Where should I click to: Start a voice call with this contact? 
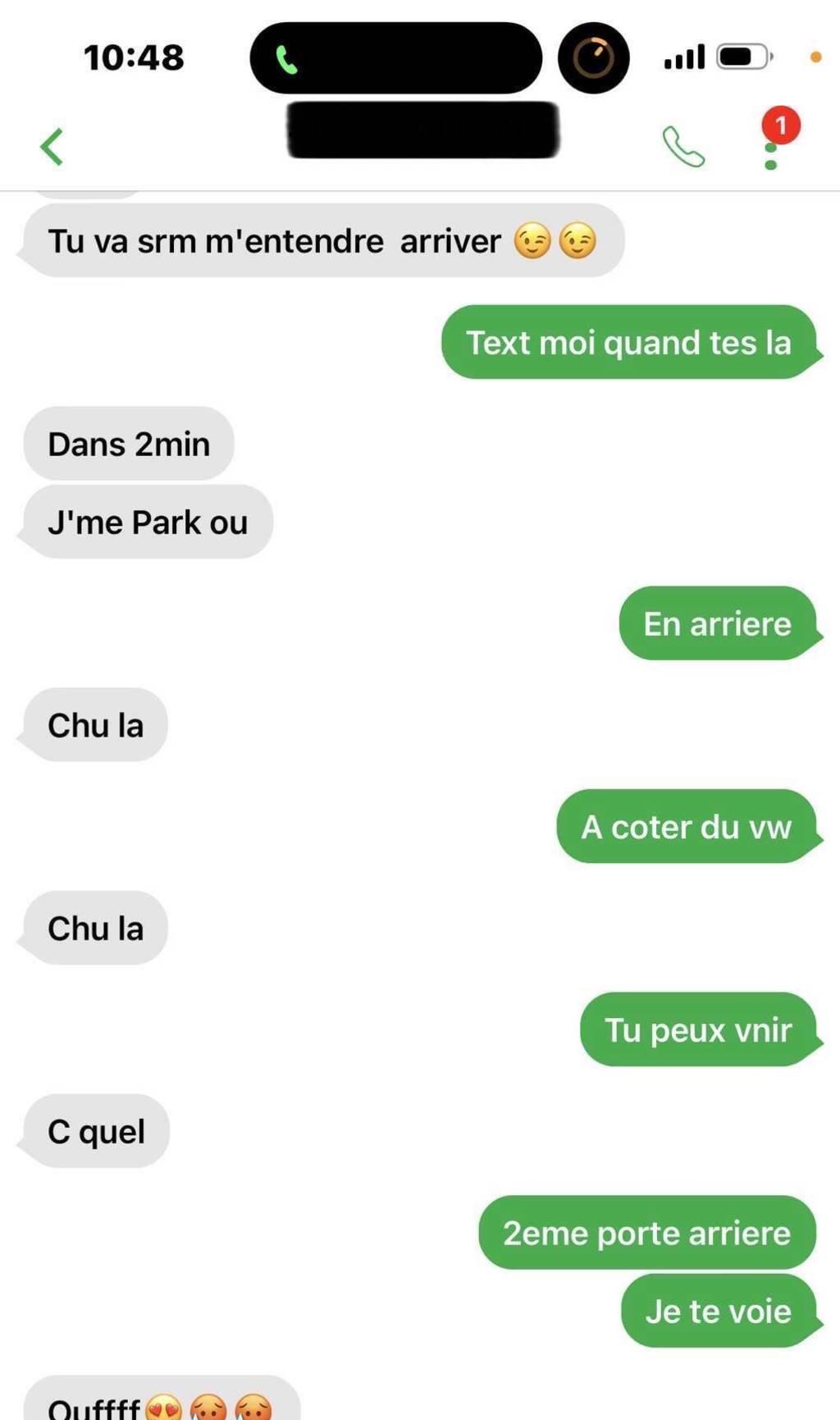click(x=682, y=147)
